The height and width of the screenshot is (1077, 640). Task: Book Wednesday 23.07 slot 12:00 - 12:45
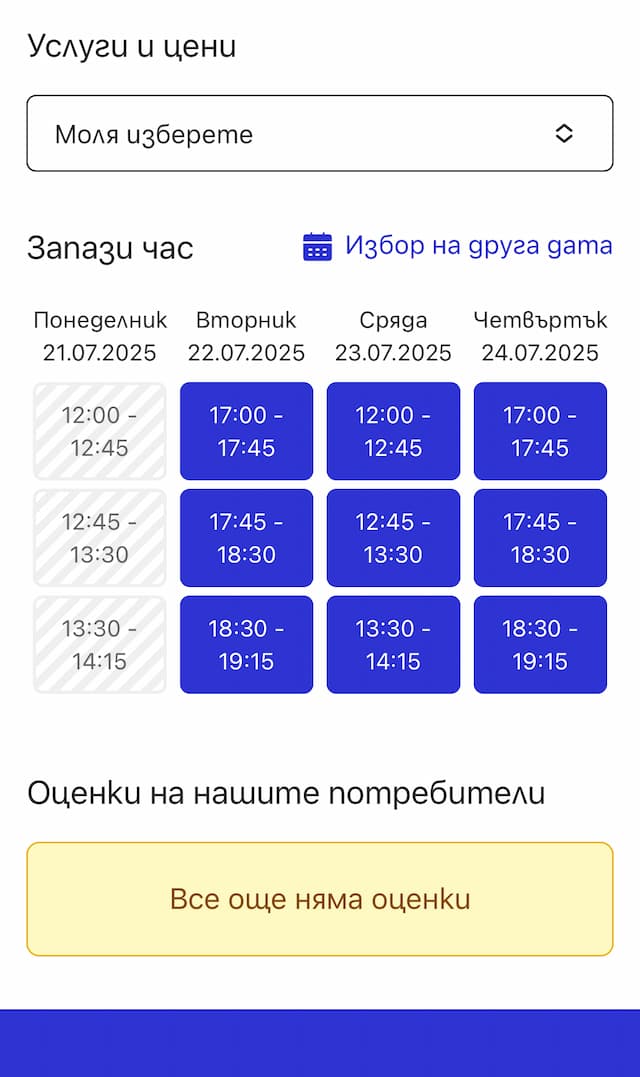393,431
